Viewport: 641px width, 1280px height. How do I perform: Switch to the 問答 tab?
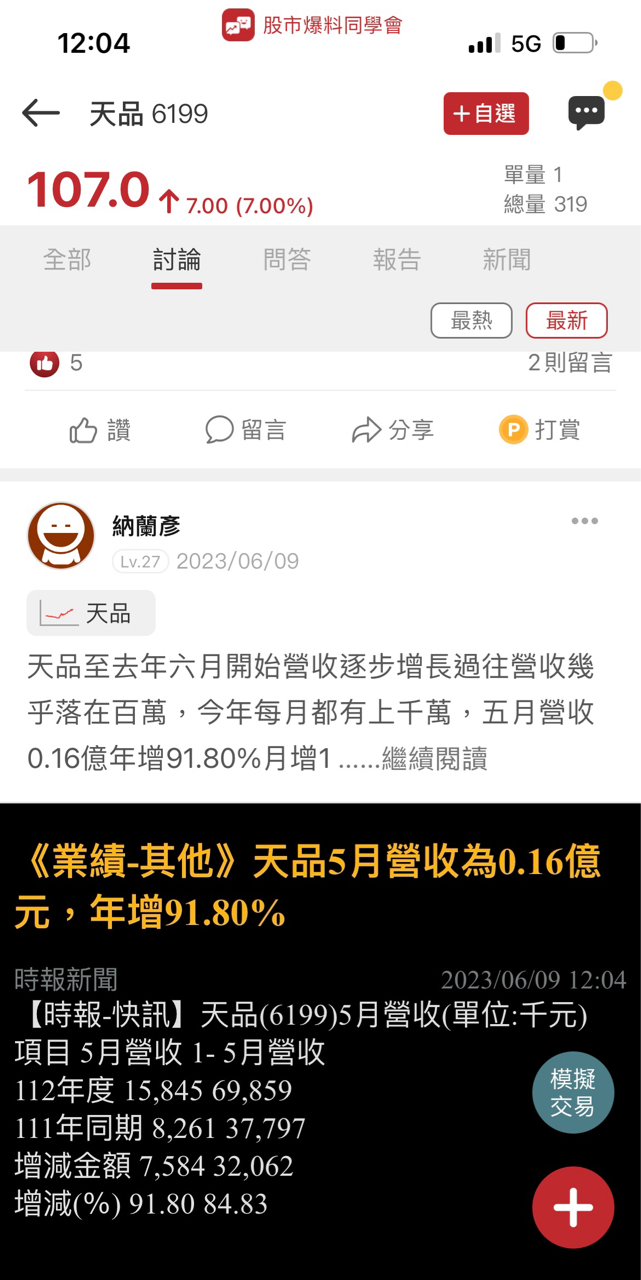[x=287, y=260]
